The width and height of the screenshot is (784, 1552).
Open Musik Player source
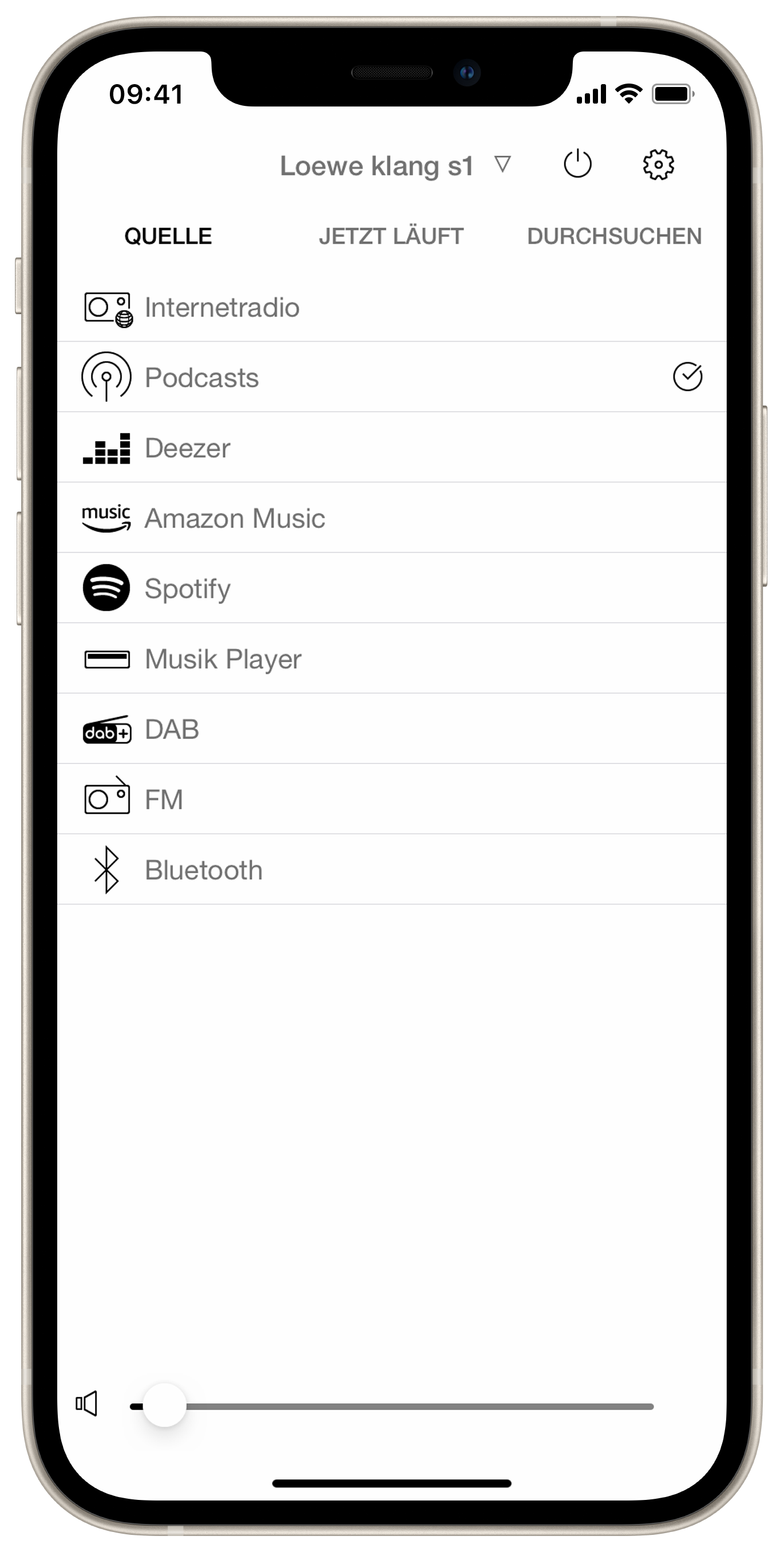pos(223,660)
